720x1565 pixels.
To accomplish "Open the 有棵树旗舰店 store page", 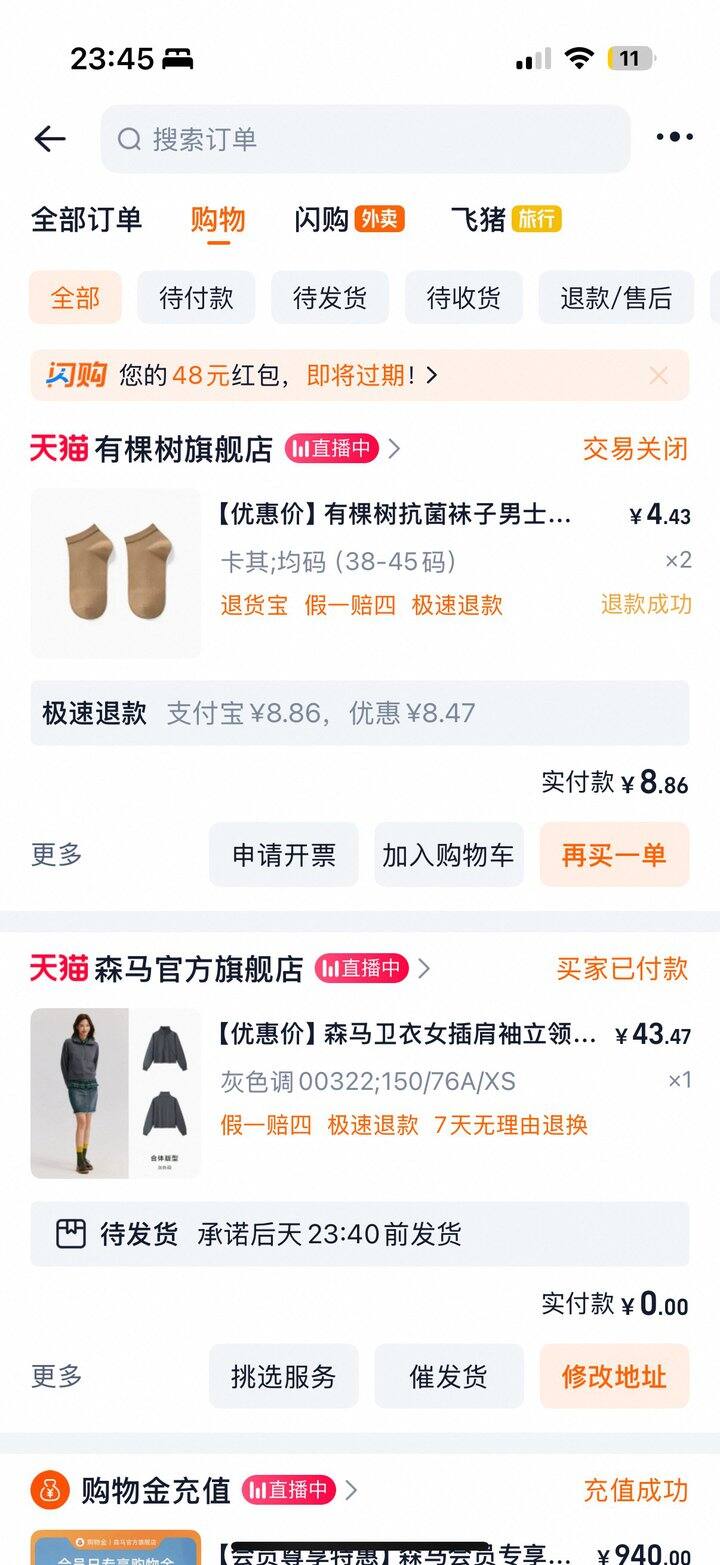I will click(184, 449).
